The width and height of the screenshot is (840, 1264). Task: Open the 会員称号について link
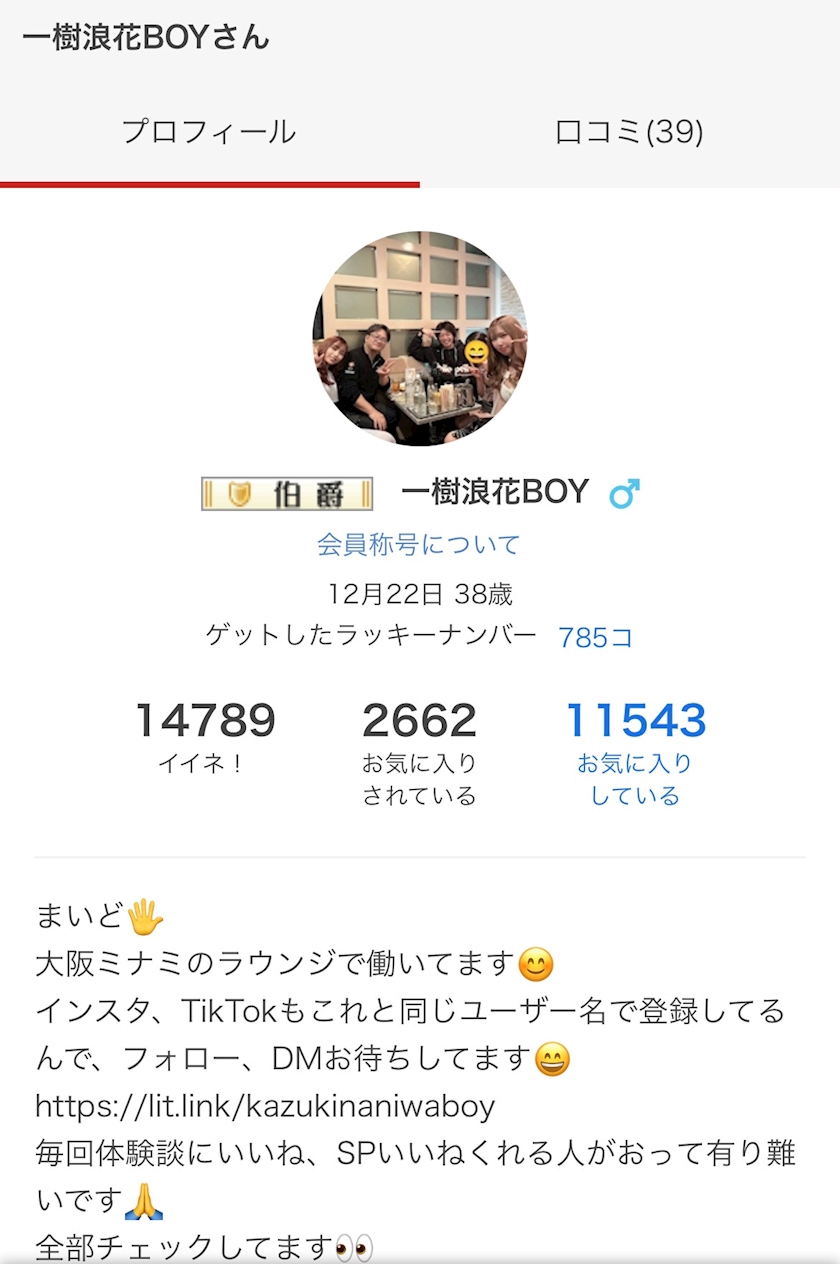(419, 545)
